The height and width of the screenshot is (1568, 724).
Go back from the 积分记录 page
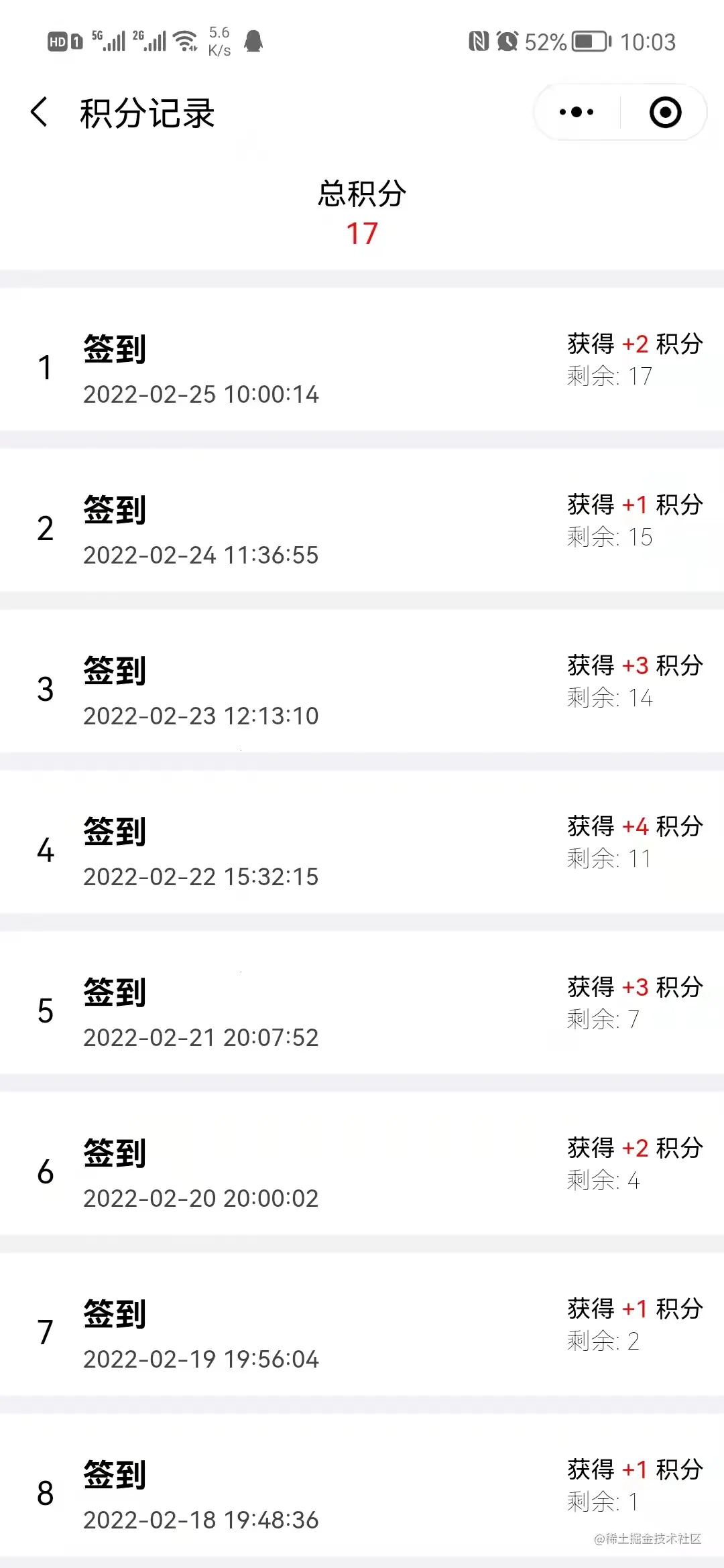(x=40, y=112)
